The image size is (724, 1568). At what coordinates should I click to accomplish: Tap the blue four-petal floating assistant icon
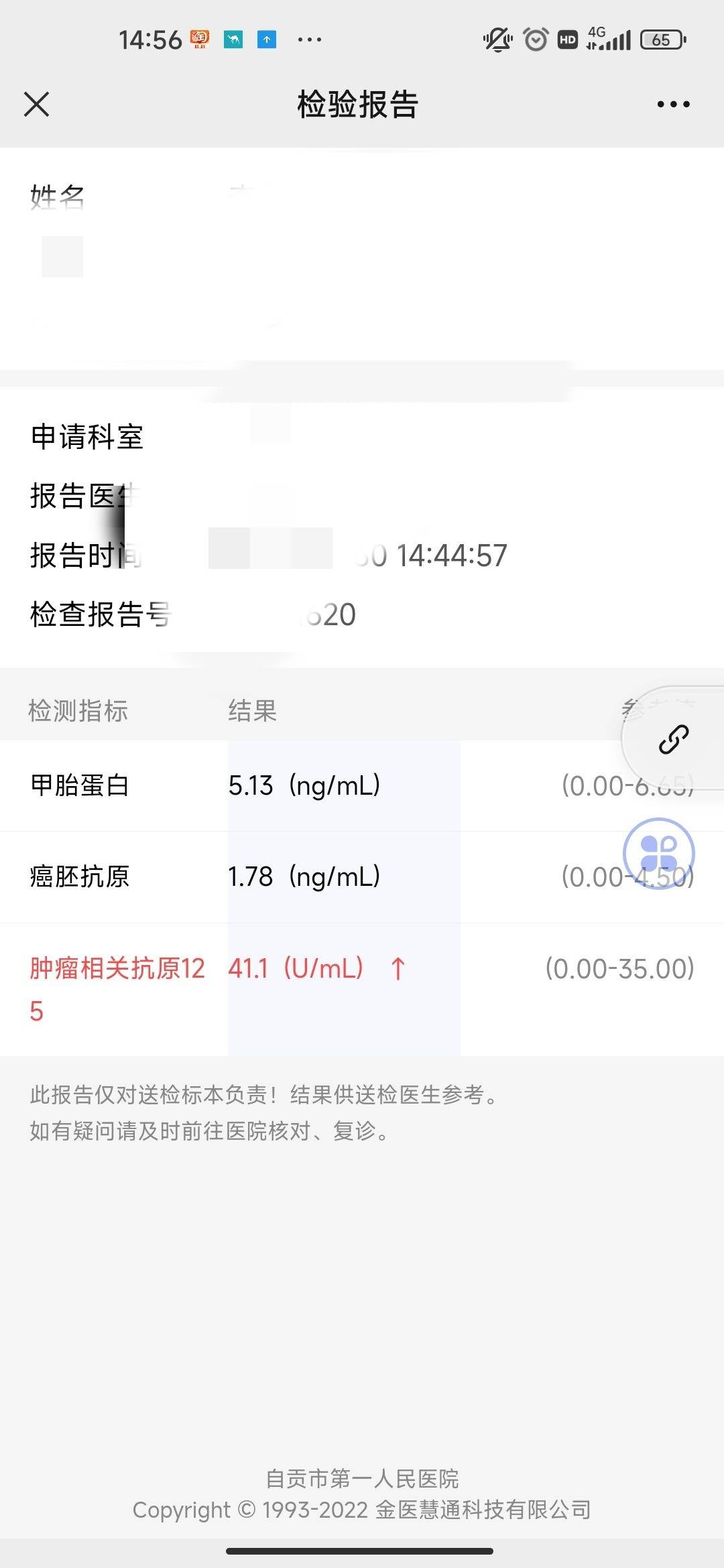tap(660, 852)
